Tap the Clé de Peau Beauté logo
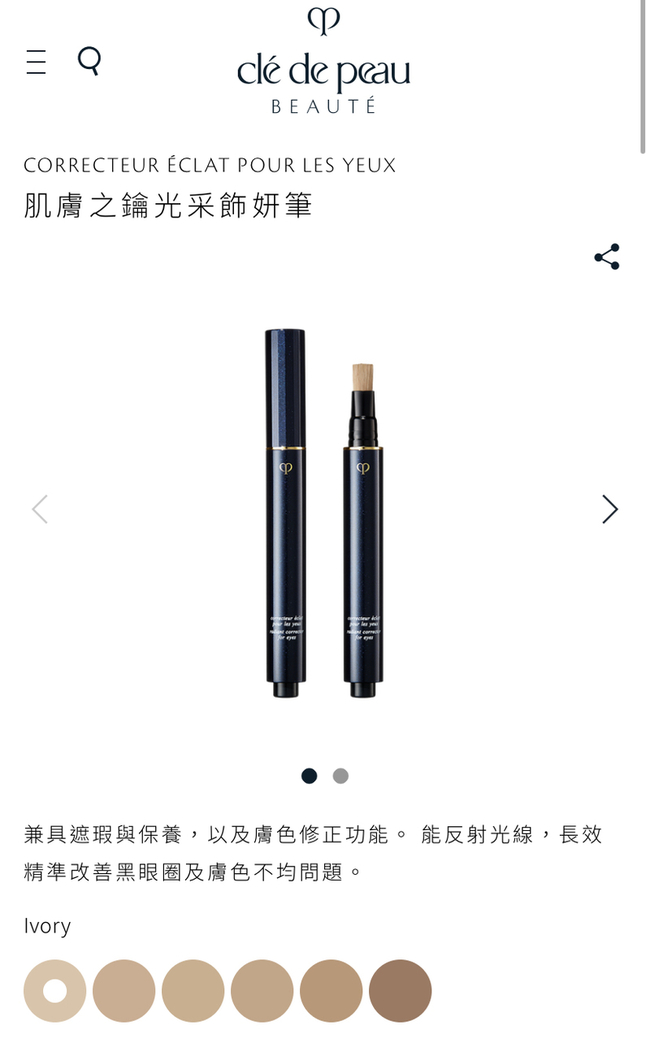This screenshot has height=1060, width=650. pyautogui.click(x=324, y=59)
